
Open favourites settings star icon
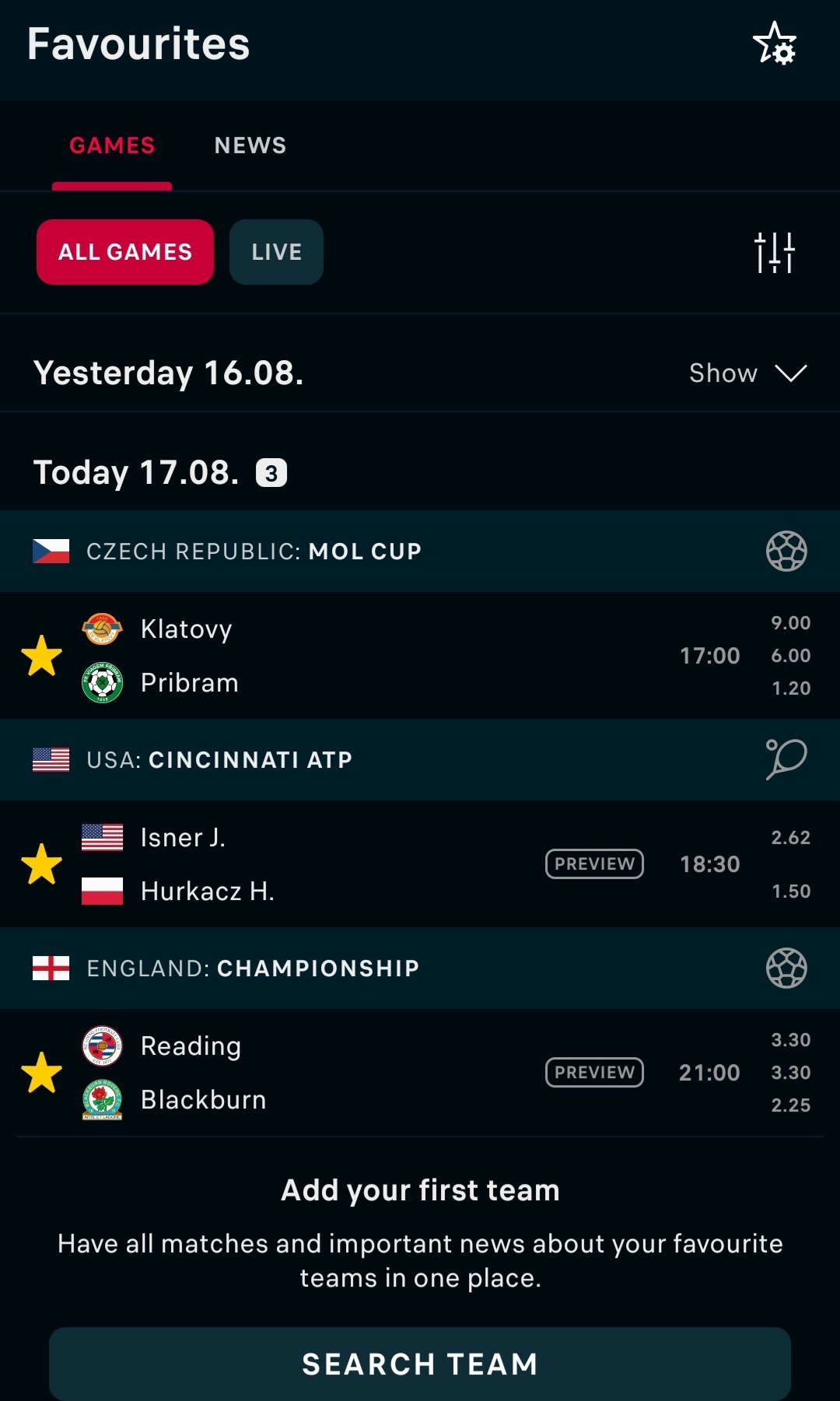775,44
